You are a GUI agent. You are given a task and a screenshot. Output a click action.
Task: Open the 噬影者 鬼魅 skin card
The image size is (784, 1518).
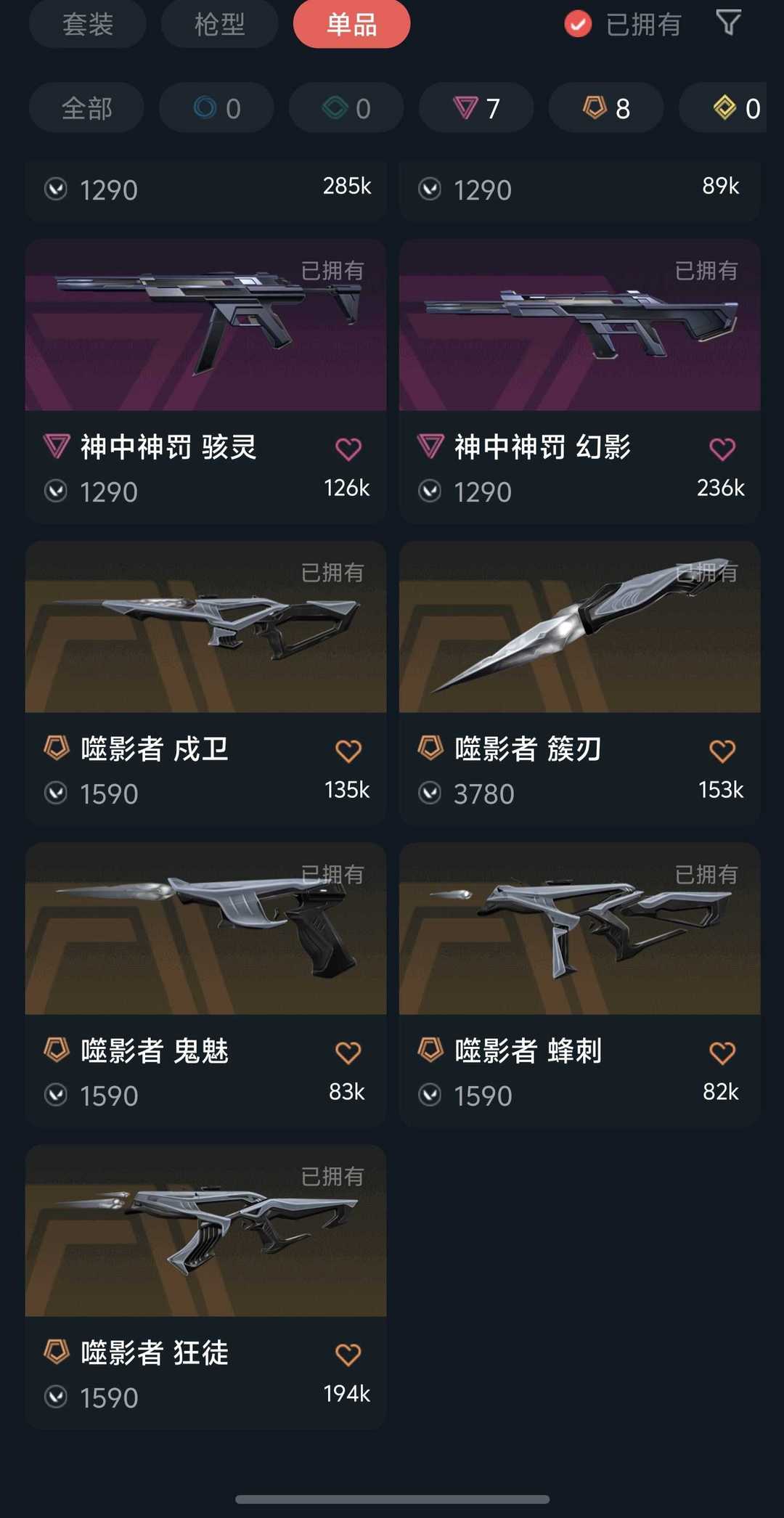[205, 985]
